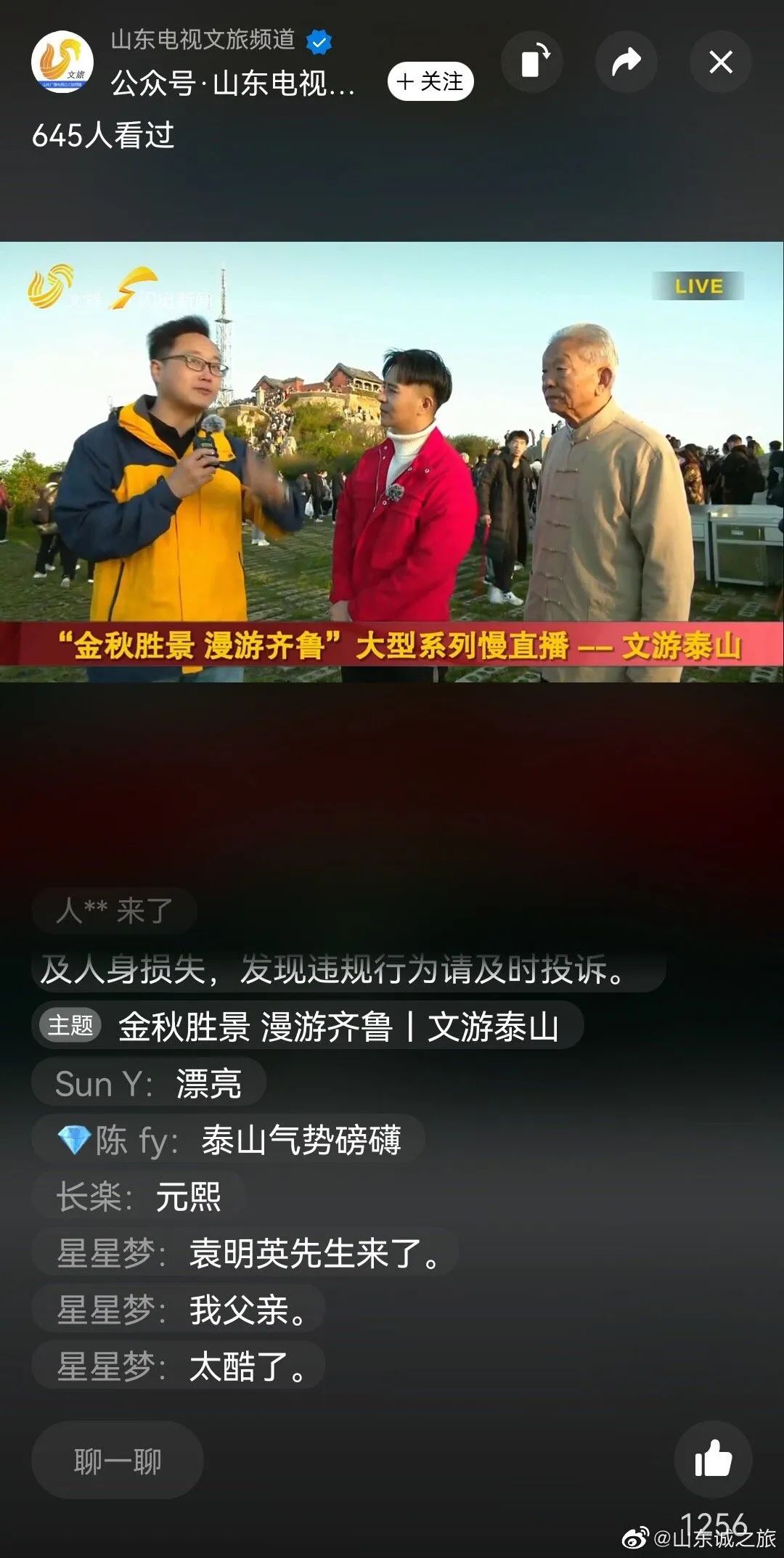Image resolution: width=784 pixels, height=1558 pixels.
Task: Minimize the live stream to a floating window
Action: [x=534, y=62]
